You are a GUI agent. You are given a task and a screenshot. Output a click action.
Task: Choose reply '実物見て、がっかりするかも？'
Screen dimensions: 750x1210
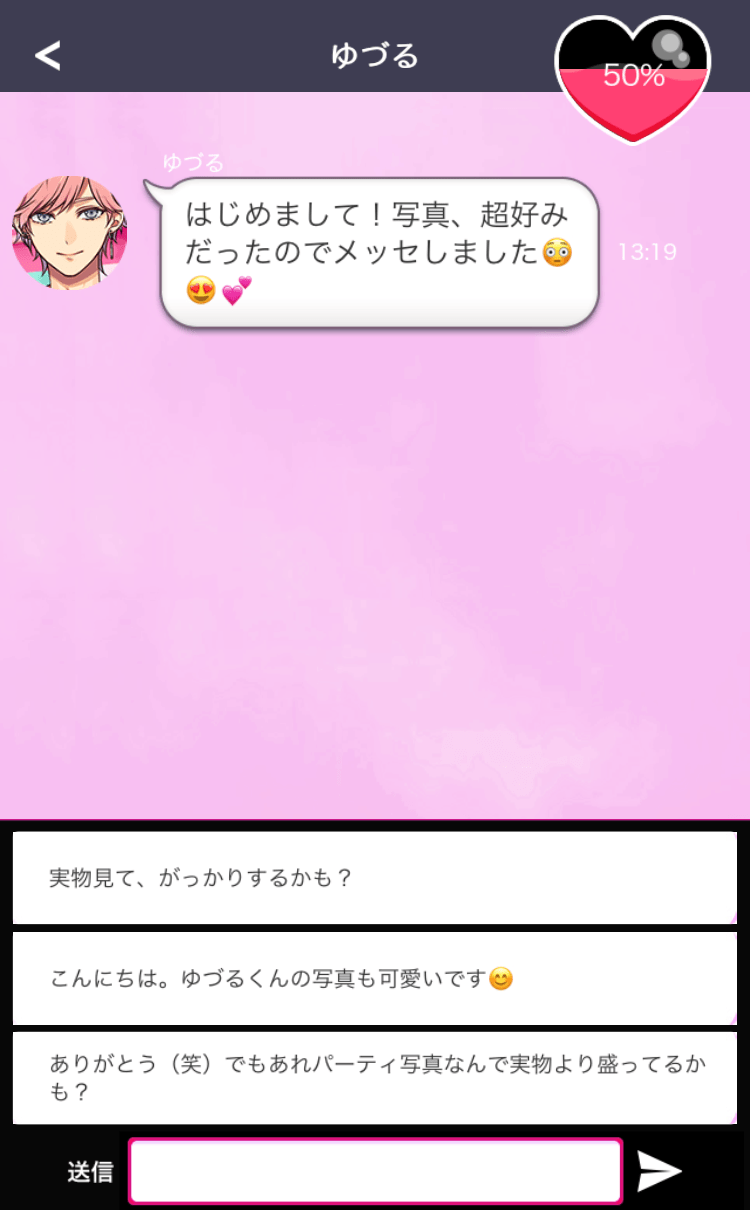[374, 878]
